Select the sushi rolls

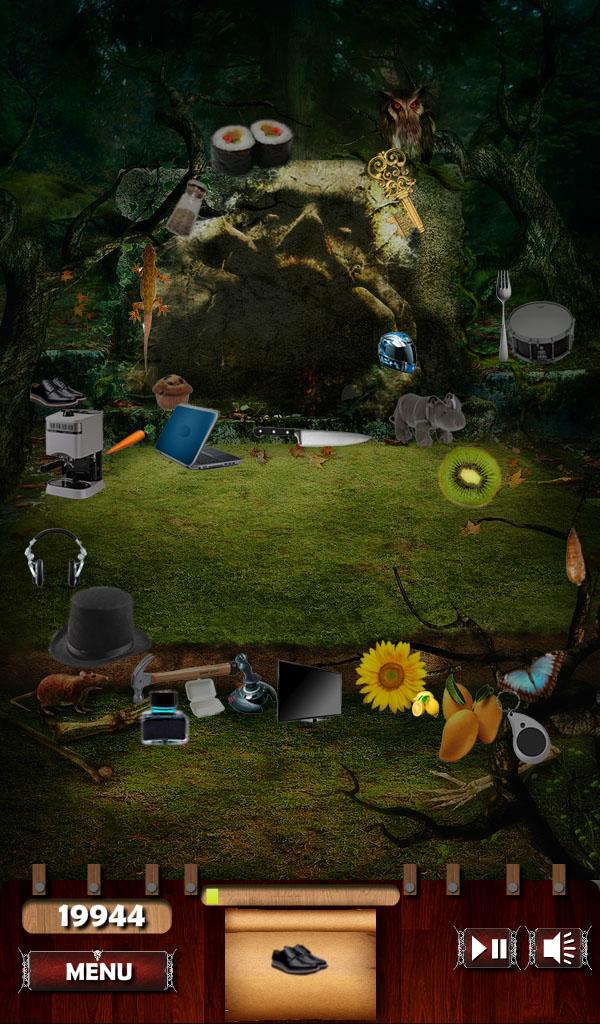(x=251, y=145)
